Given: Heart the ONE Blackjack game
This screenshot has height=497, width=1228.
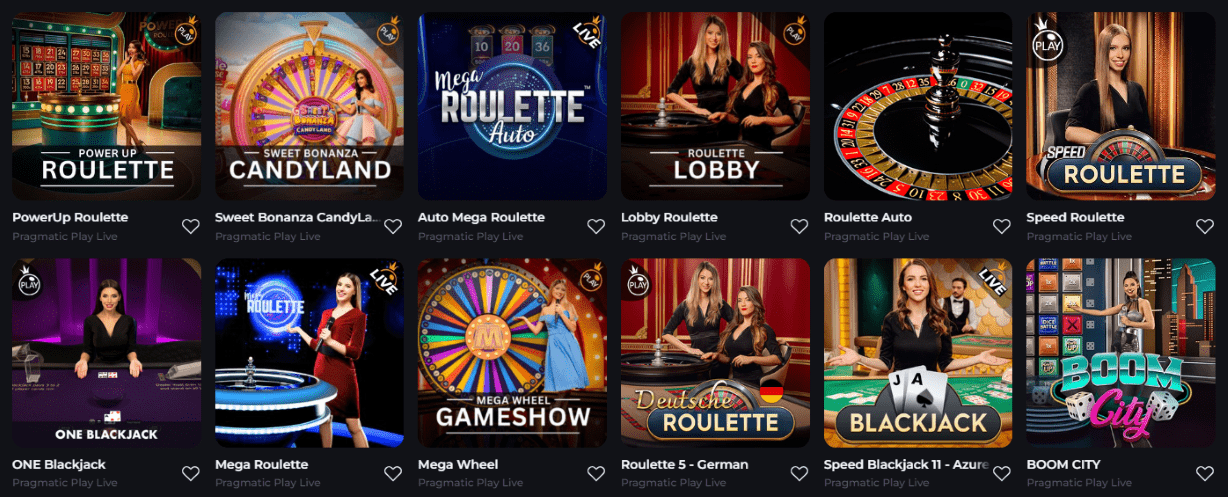Looking at the screenshot, I should [x=190, y=474].
